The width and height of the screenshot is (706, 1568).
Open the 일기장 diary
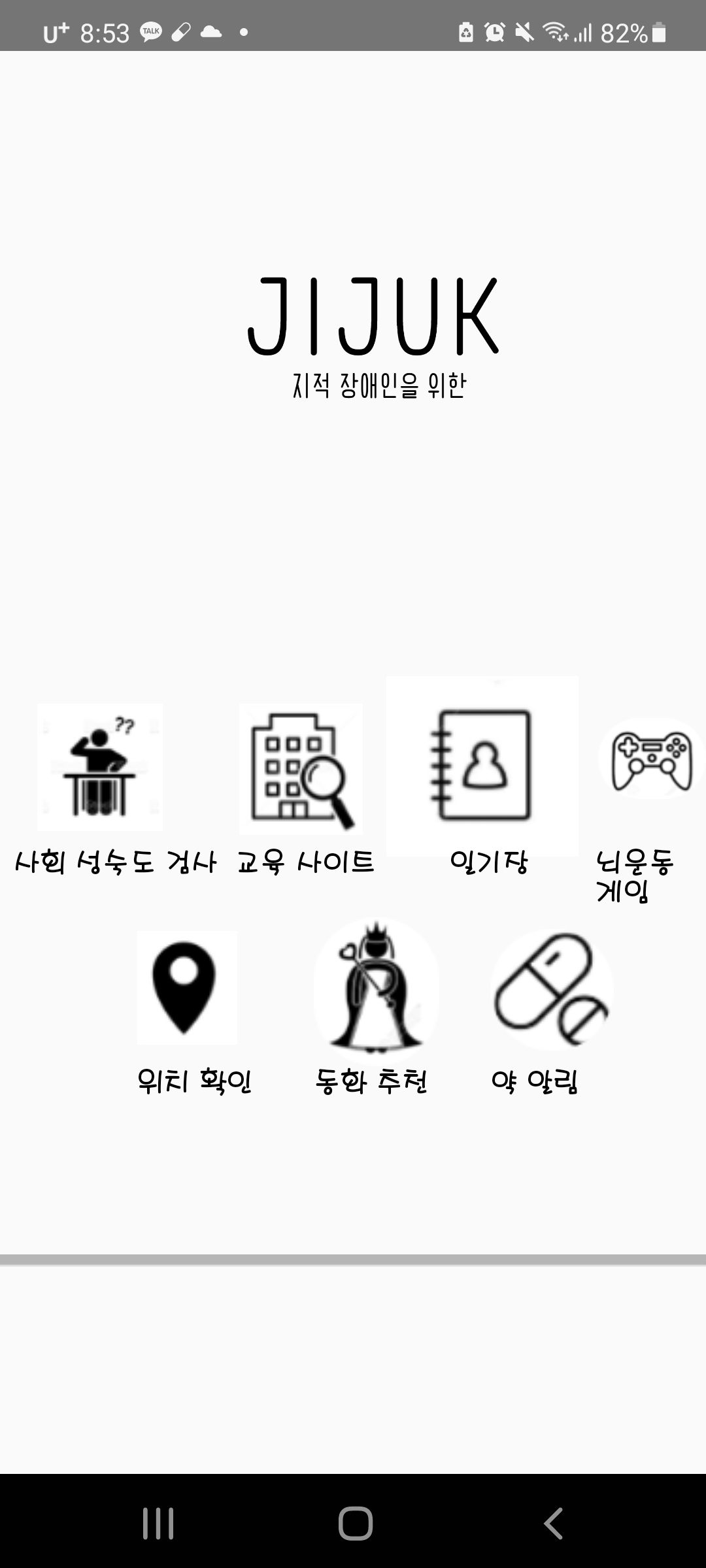pos(482,766)
